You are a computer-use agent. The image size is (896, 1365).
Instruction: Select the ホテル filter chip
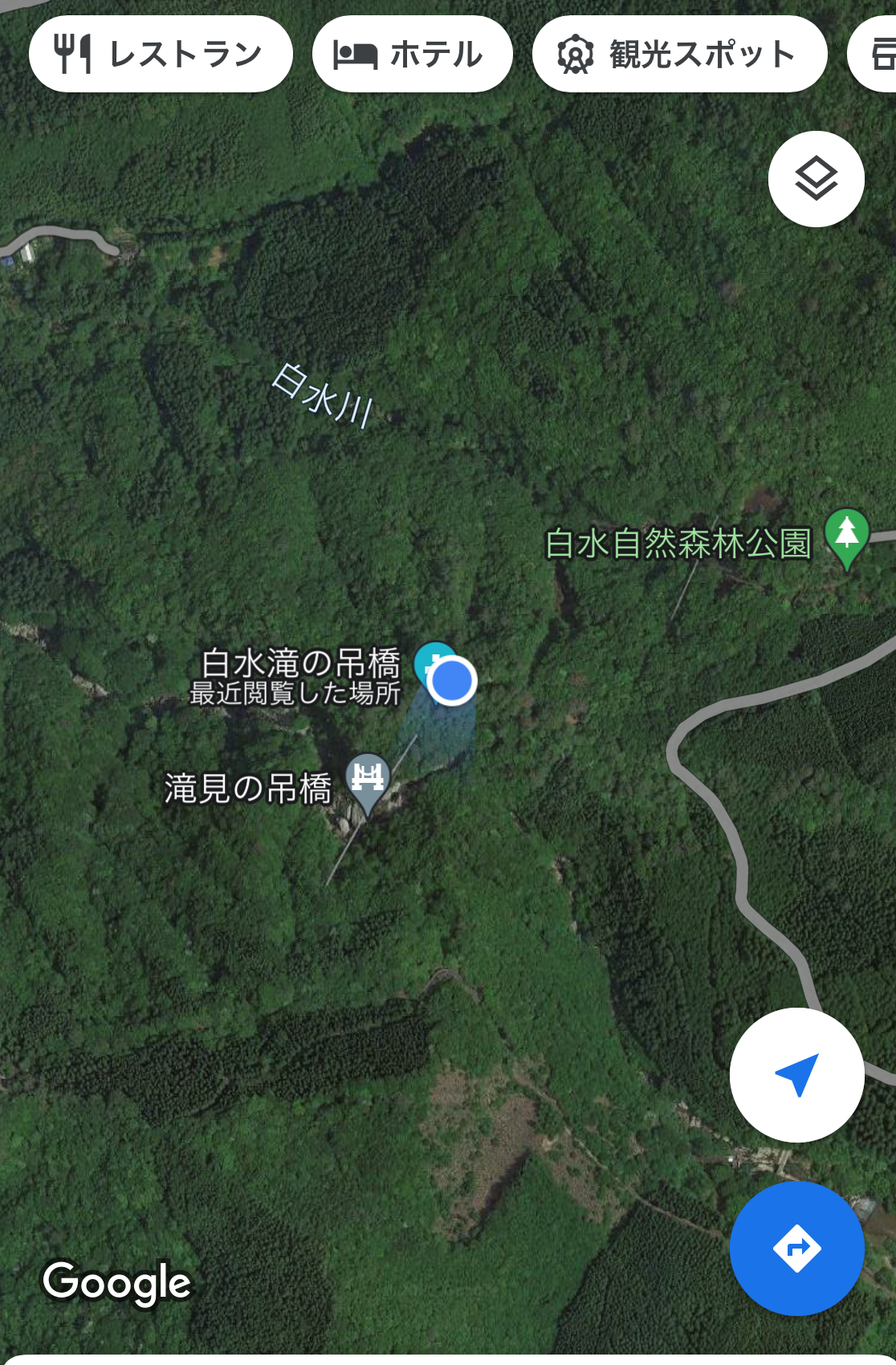point(412,55)
